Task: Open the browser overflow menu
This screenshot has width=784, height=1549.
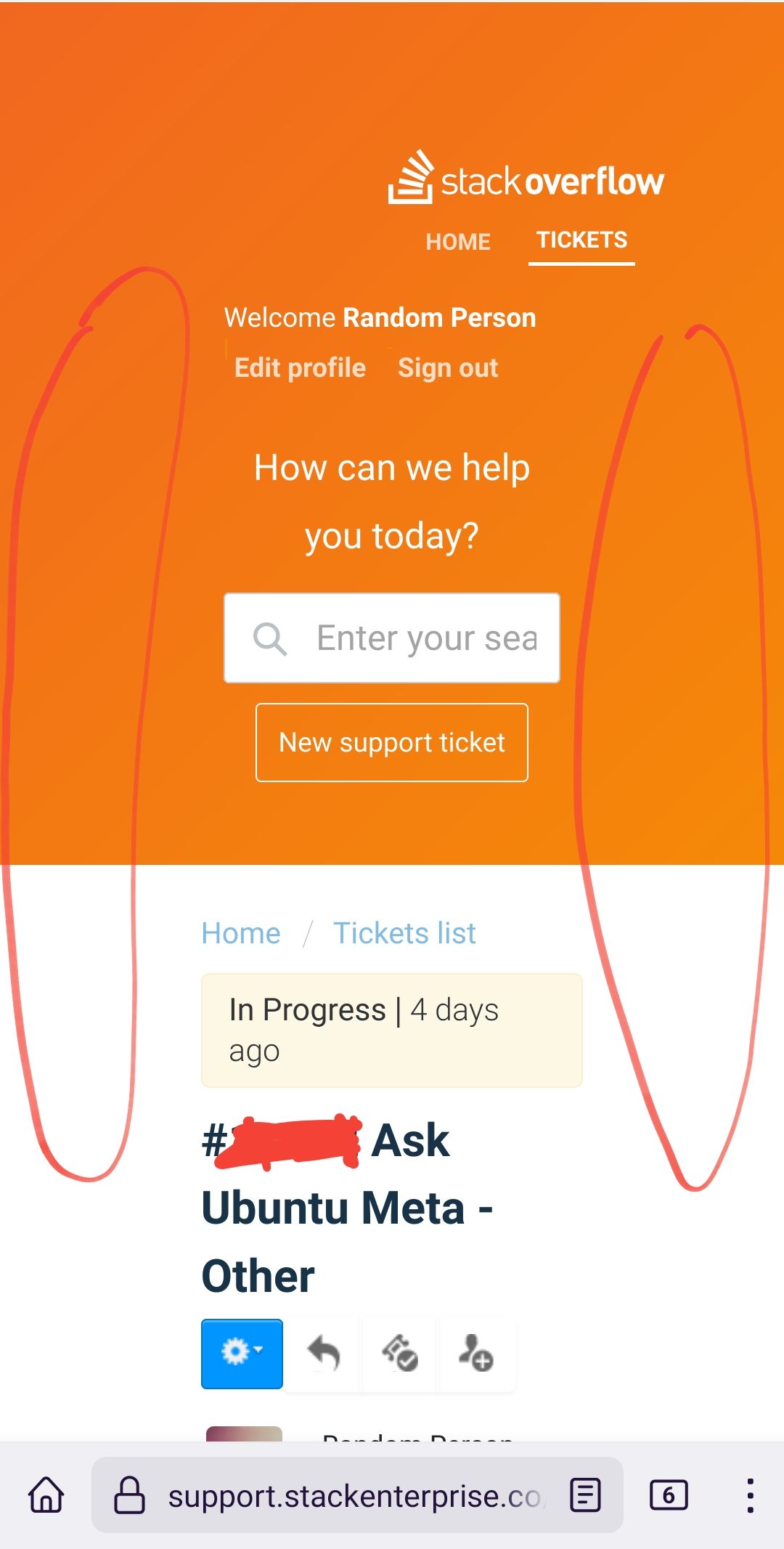Action: (751, 1495)
